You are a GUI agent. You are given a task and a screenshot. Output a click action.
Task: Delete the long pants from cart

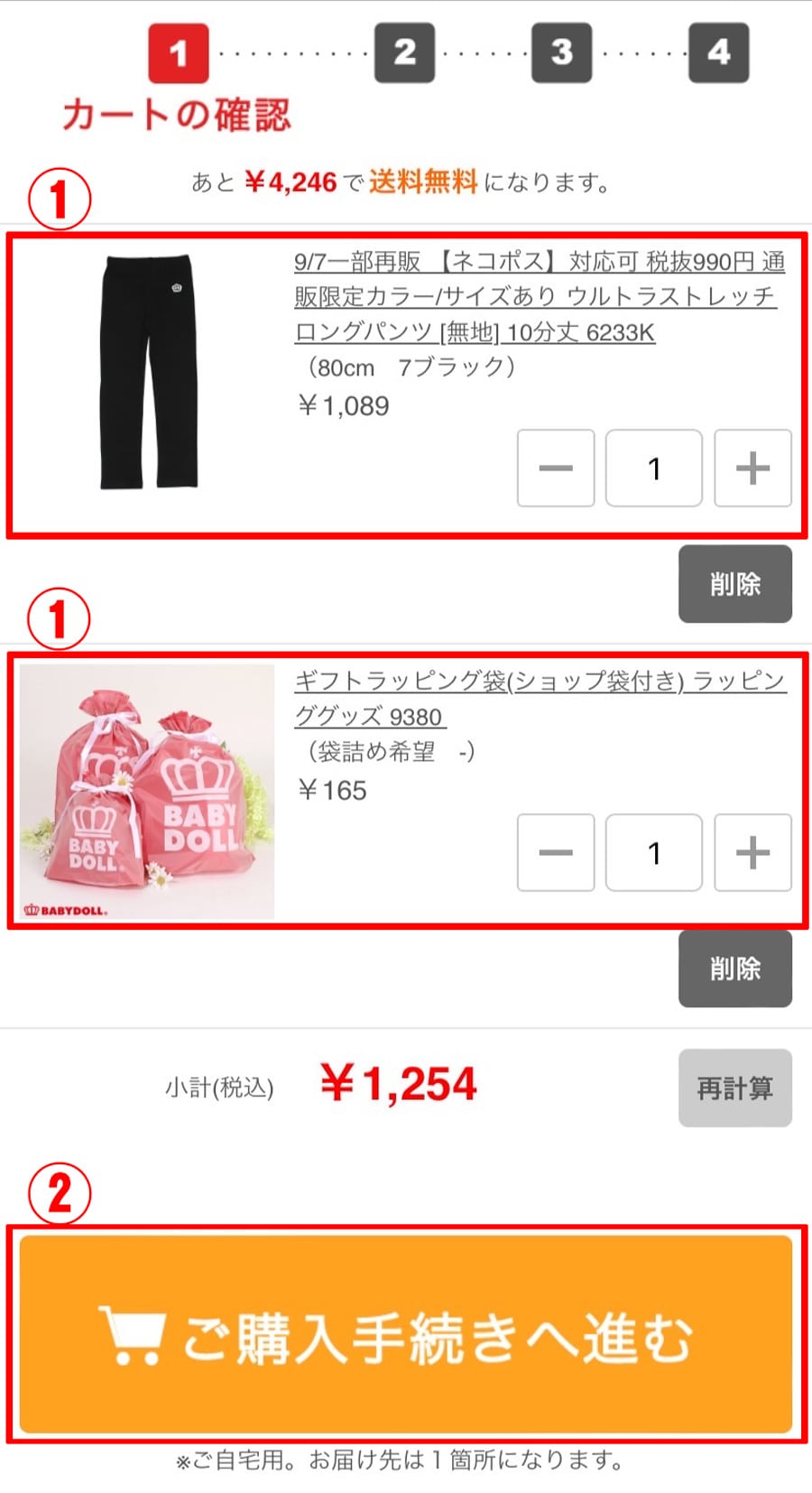click(x=734, y=584)
